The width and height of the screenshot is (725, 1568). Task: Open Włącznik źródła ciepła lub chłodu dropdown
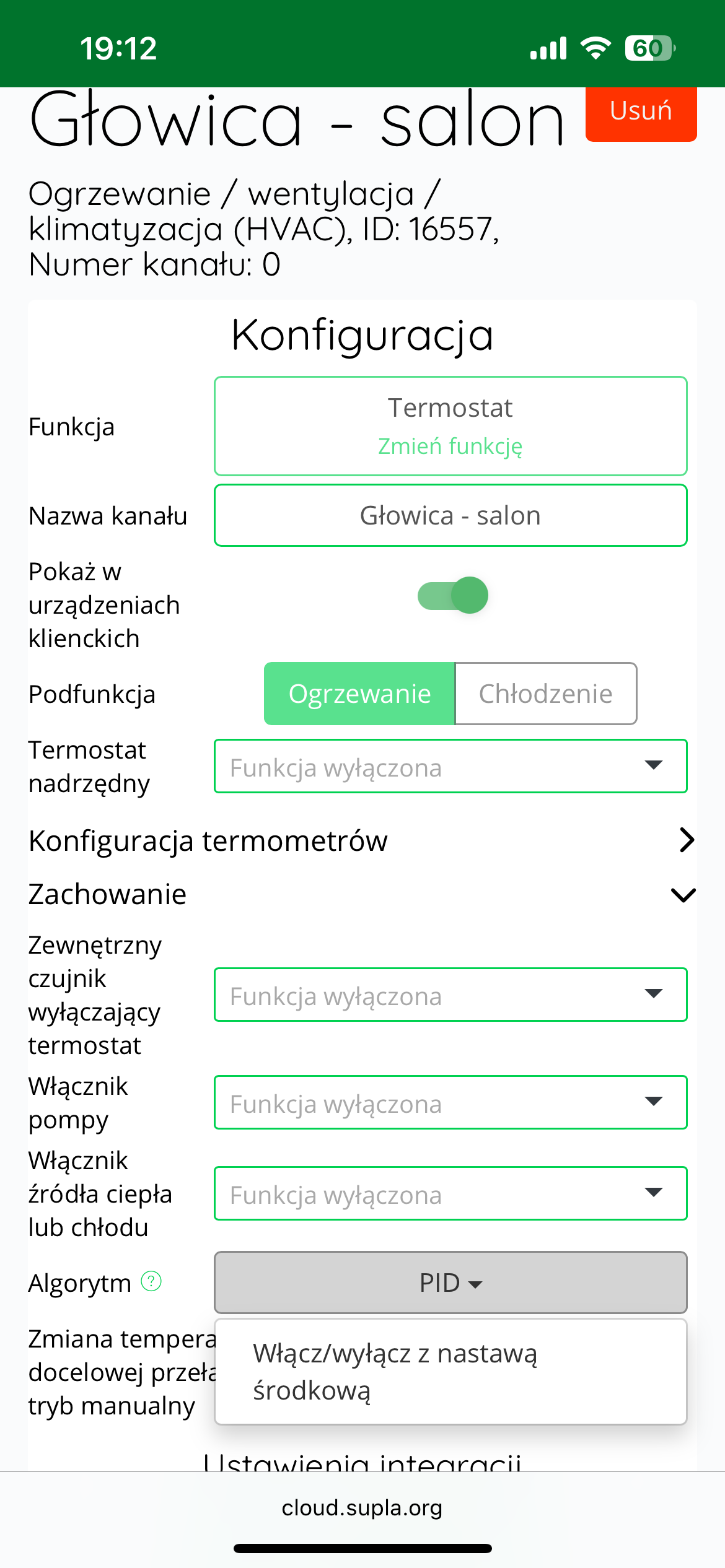tap(450, 1193)
